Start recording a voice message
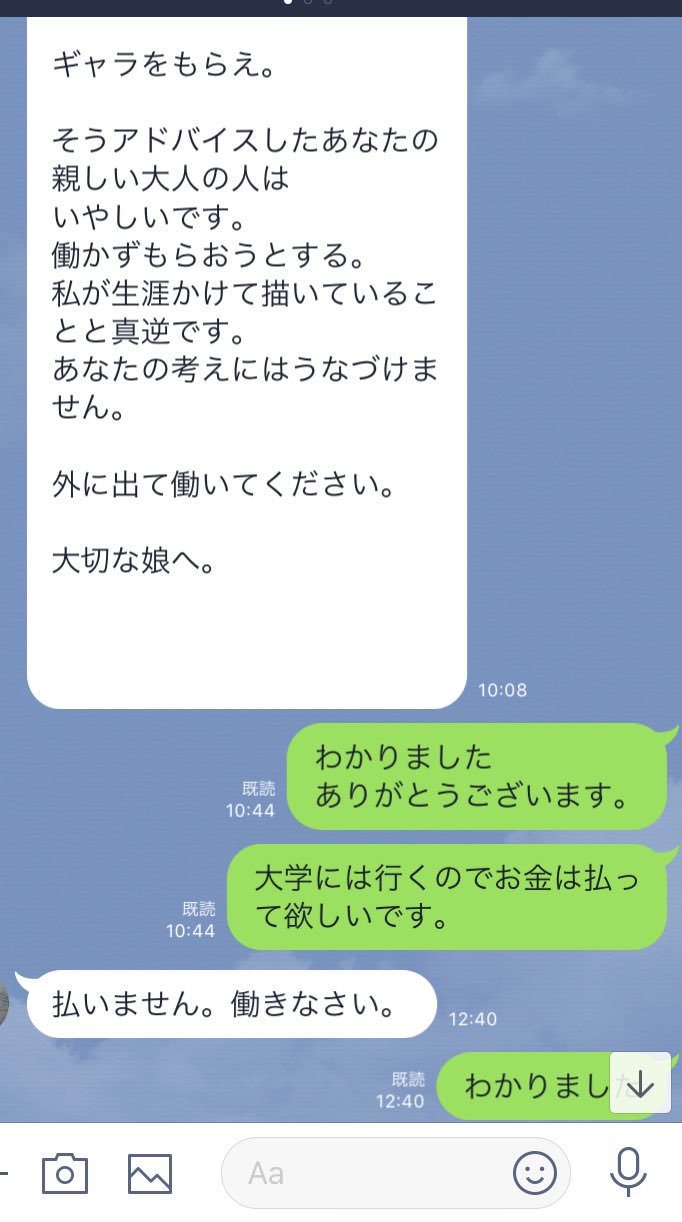Viewport: 682px width, 1222px height. pos(628,1172)
